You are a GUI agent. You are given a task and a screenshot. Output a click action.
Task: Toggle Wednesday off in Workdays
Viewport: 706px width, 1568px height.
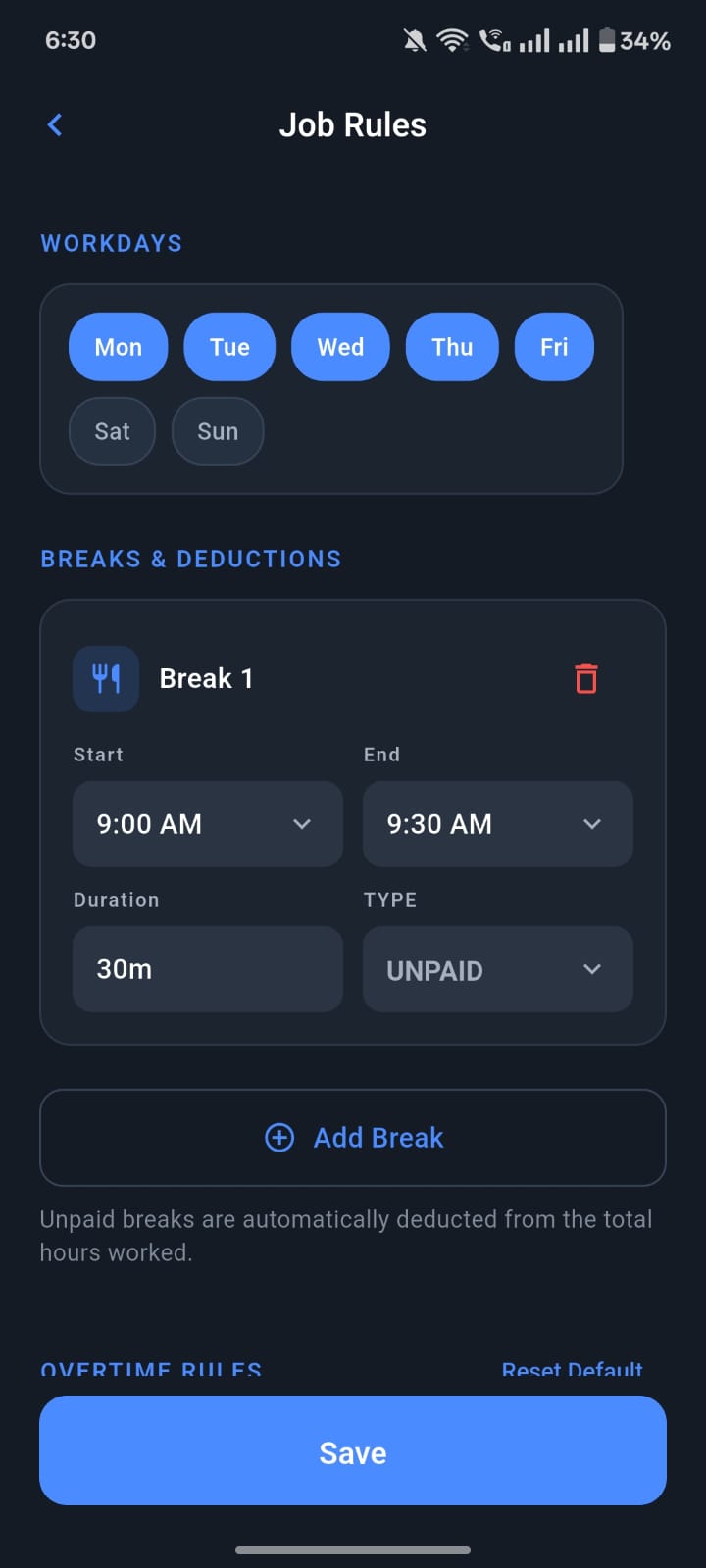pyautogui.click(x=340, y=347)
